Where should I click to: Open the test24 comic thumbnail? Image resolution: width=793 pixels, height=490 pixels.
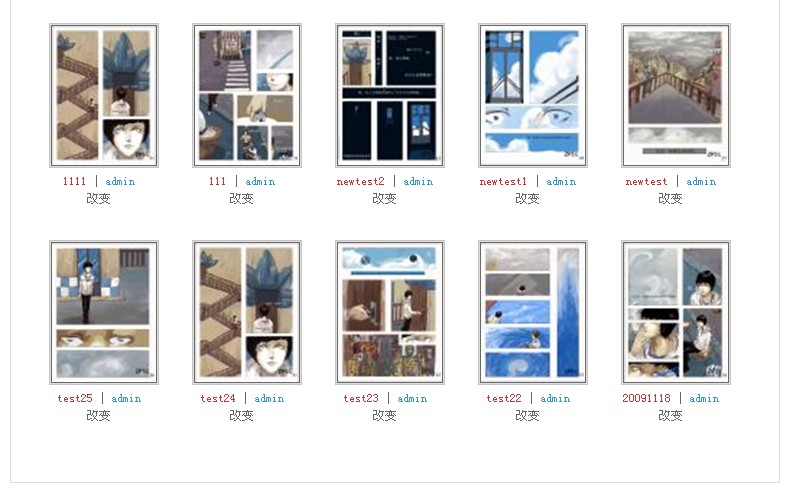(x=247, y=312)
